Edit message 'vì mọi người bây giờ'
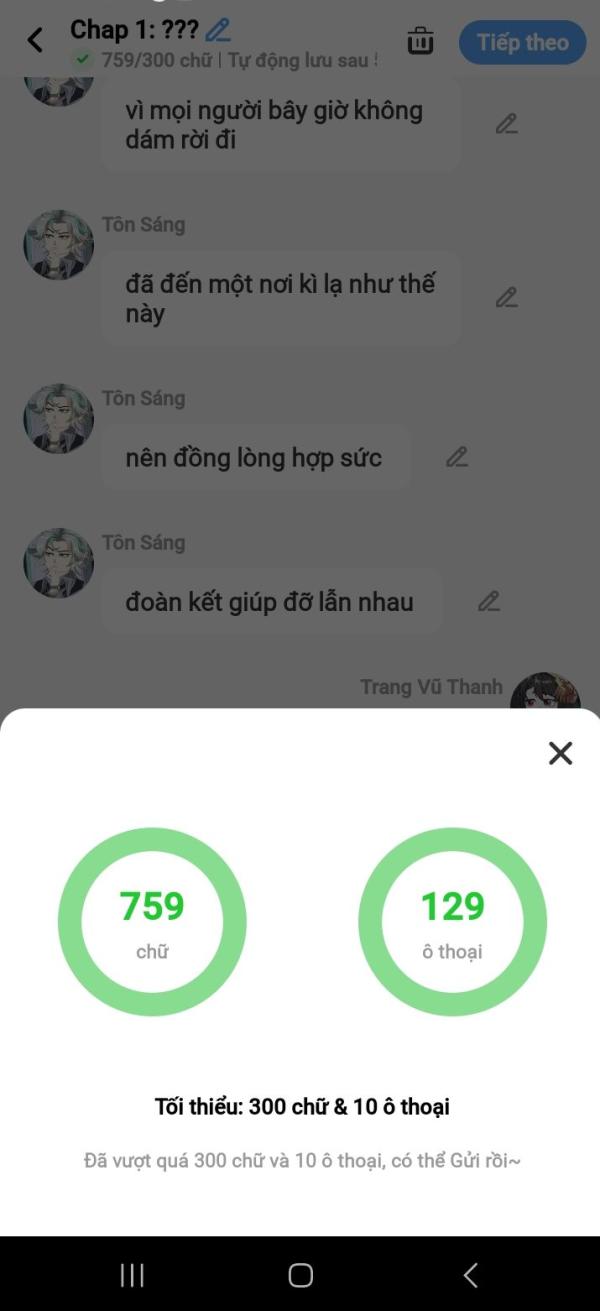The width and height of the screenshot is (600, 1311). click(x=507, y=124)
